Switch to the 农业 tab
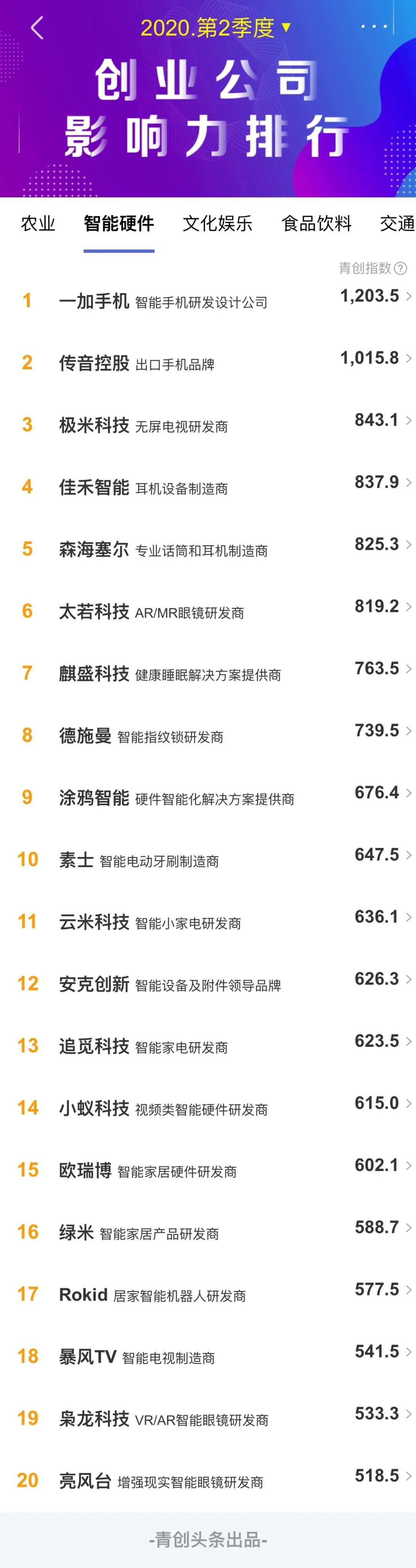Screen dimensions: 416x1568 coord(38,223)
